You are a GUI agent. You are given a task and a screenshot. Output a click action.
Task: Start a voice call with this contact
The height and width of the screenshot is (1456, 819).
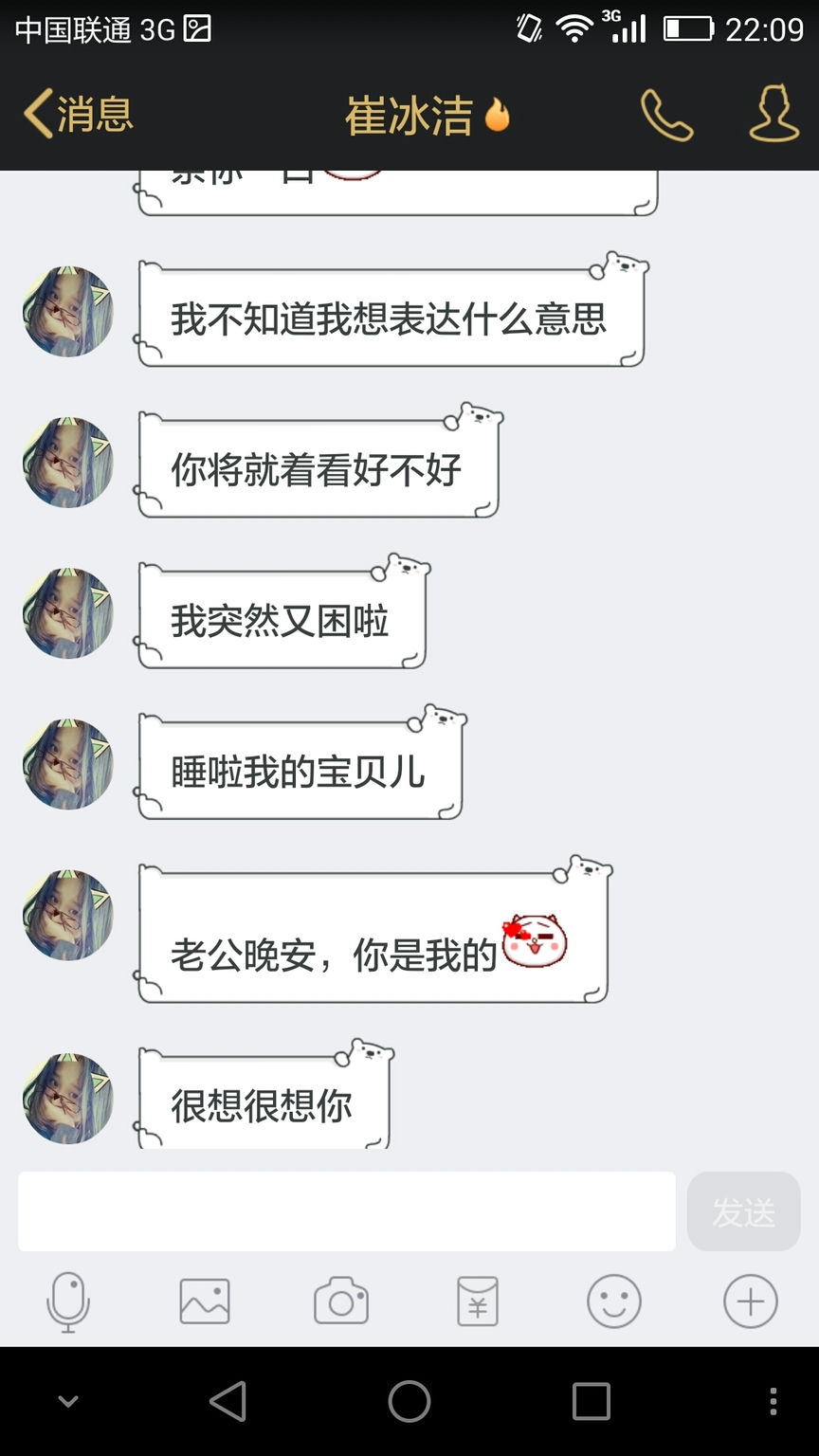[x=666, y=116]
